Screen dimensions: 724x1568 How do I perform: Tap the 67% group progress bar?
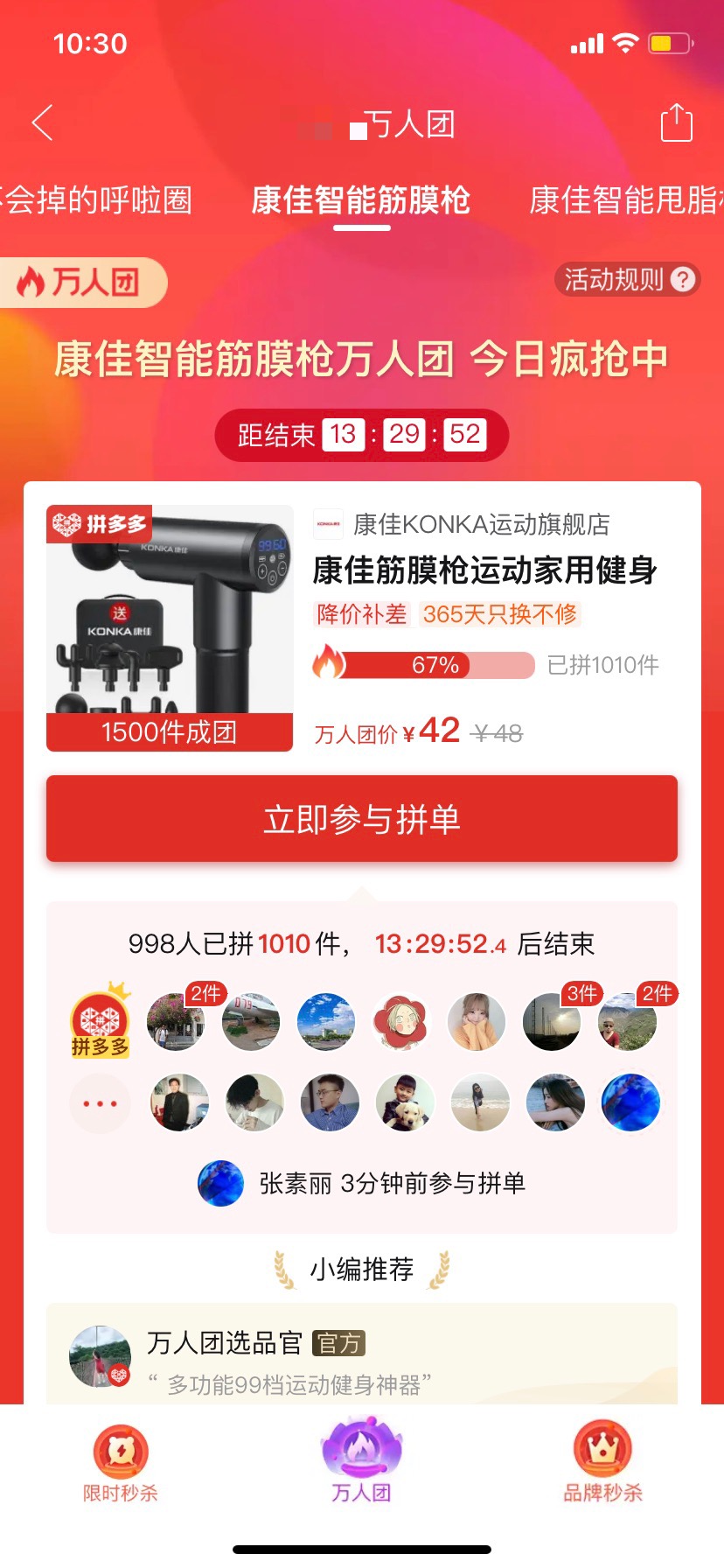coord(425,666)
